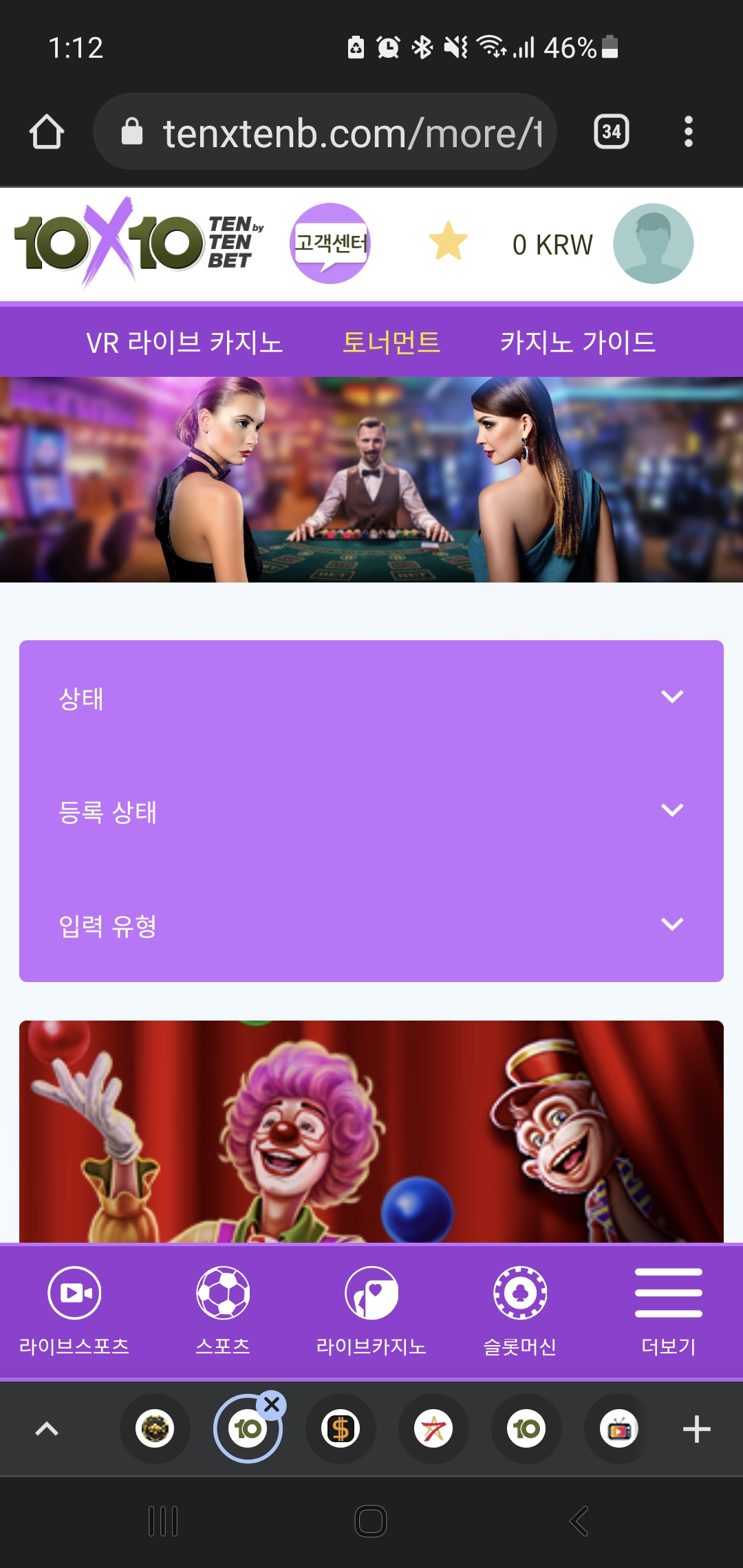Open the browser overflow menu
This screenshot has height=1568, width=743.
[688, 131]
